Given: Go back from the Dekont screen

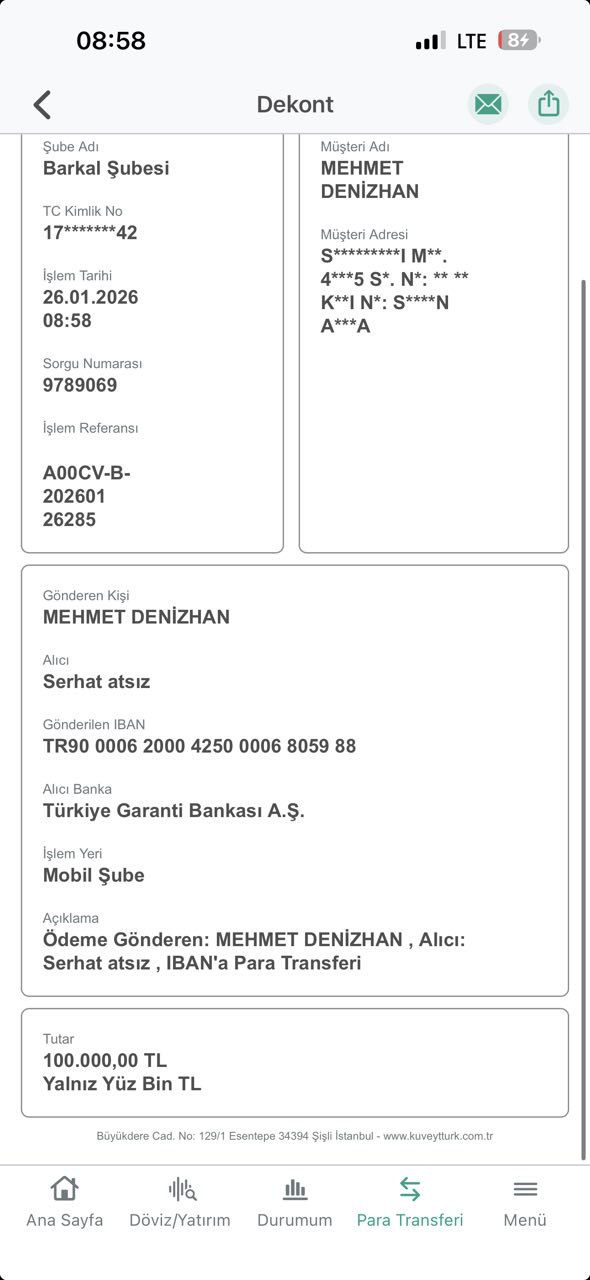Looking at the screenshot, I should point(42,104).
